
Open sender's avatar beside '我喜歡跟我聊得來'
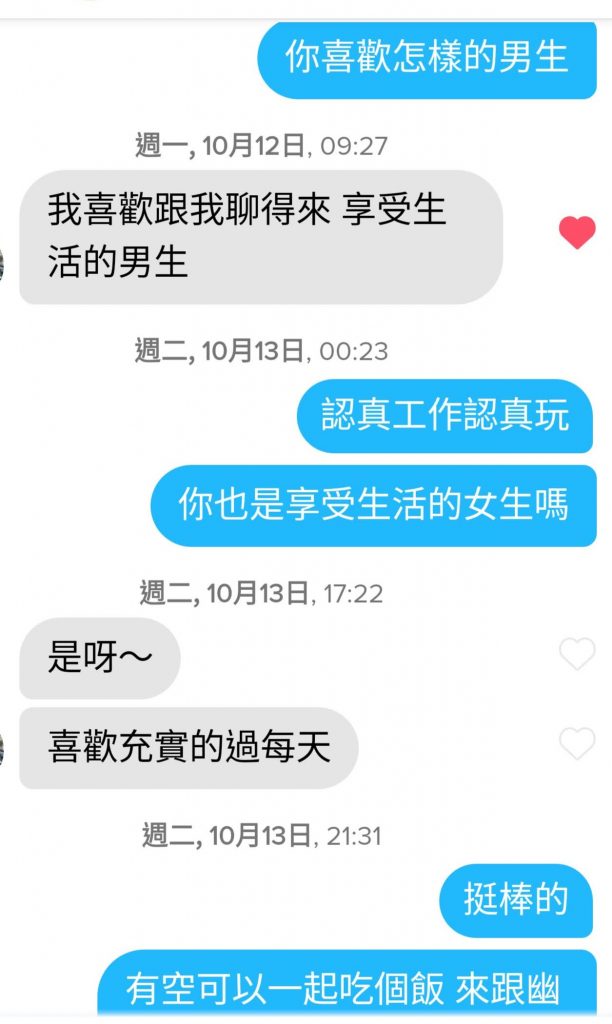3,263
